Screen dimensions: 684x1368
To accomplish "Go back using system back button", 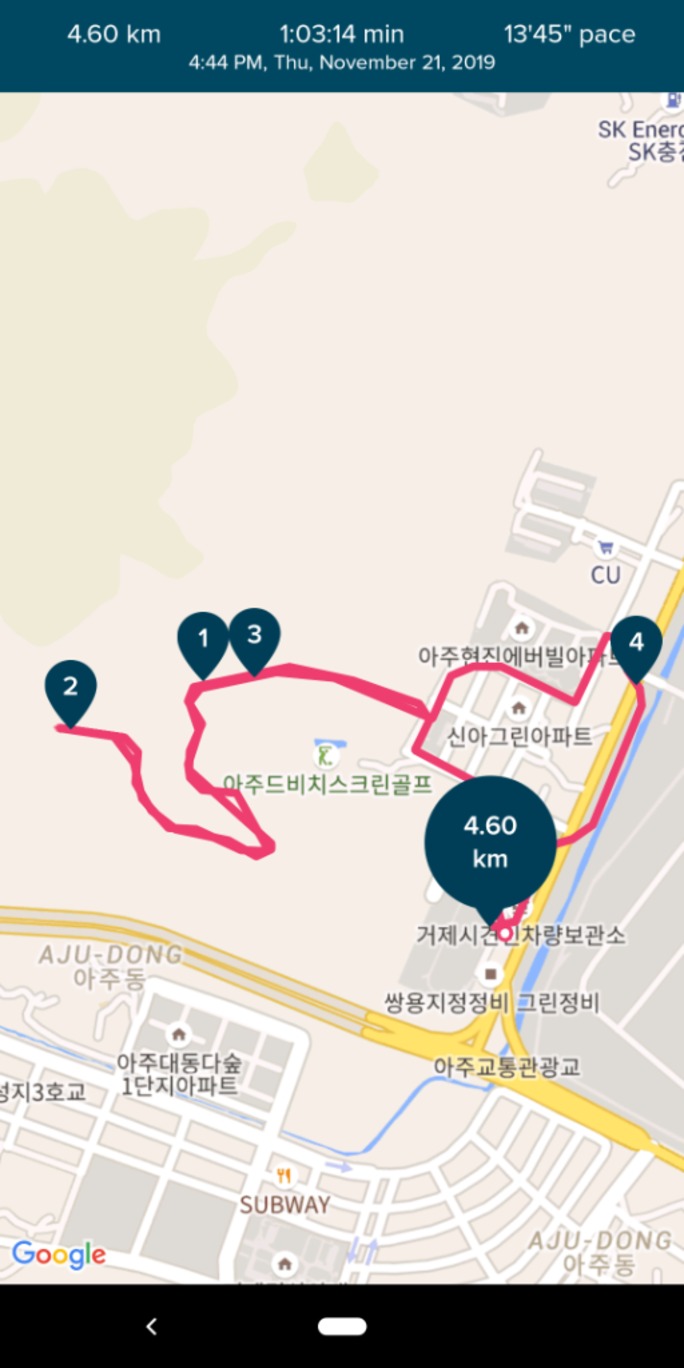I will pyautogui.click(x=152, y=1326).
